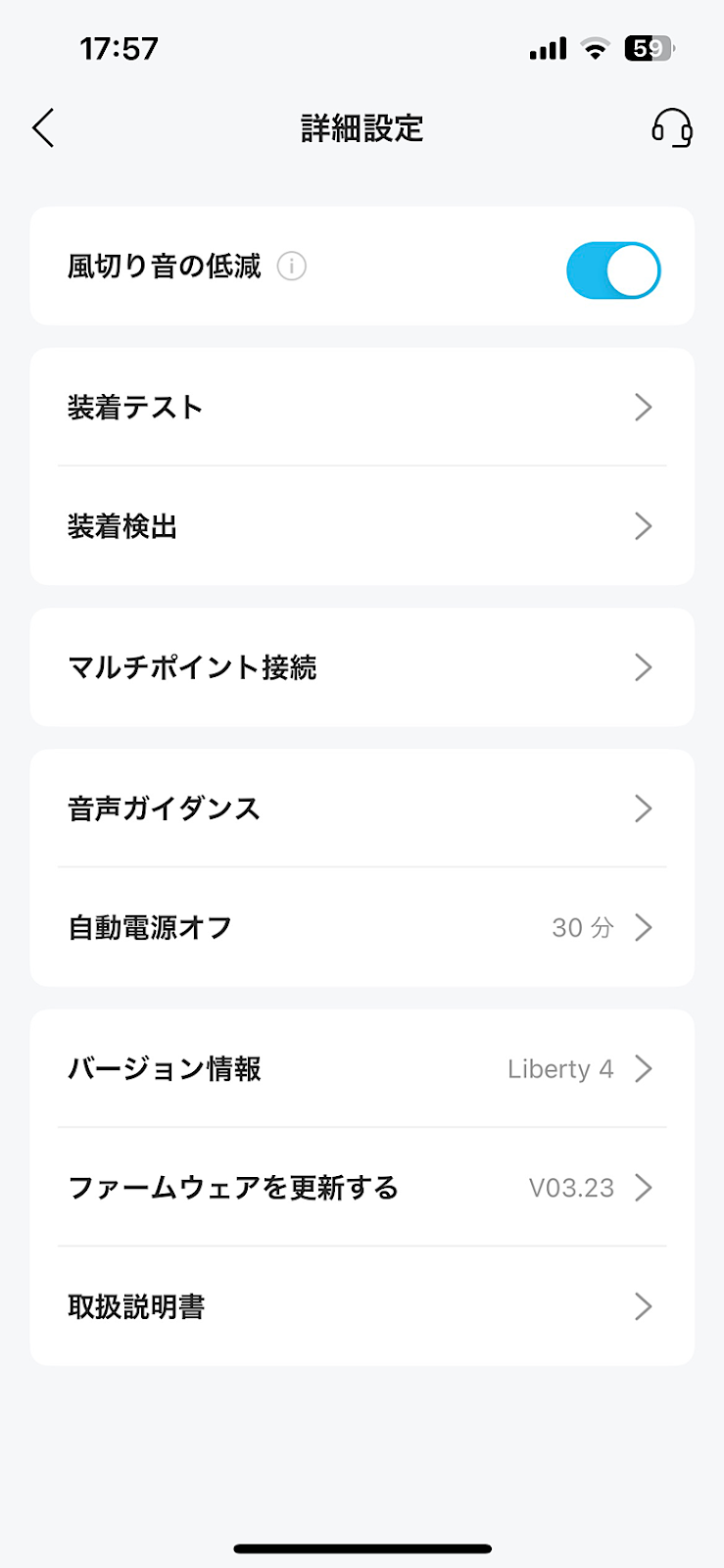Image resolution: width=724 pixels, height=1568 pixels.
Task: Open 装着検出 settings
Action: (362, 526)
